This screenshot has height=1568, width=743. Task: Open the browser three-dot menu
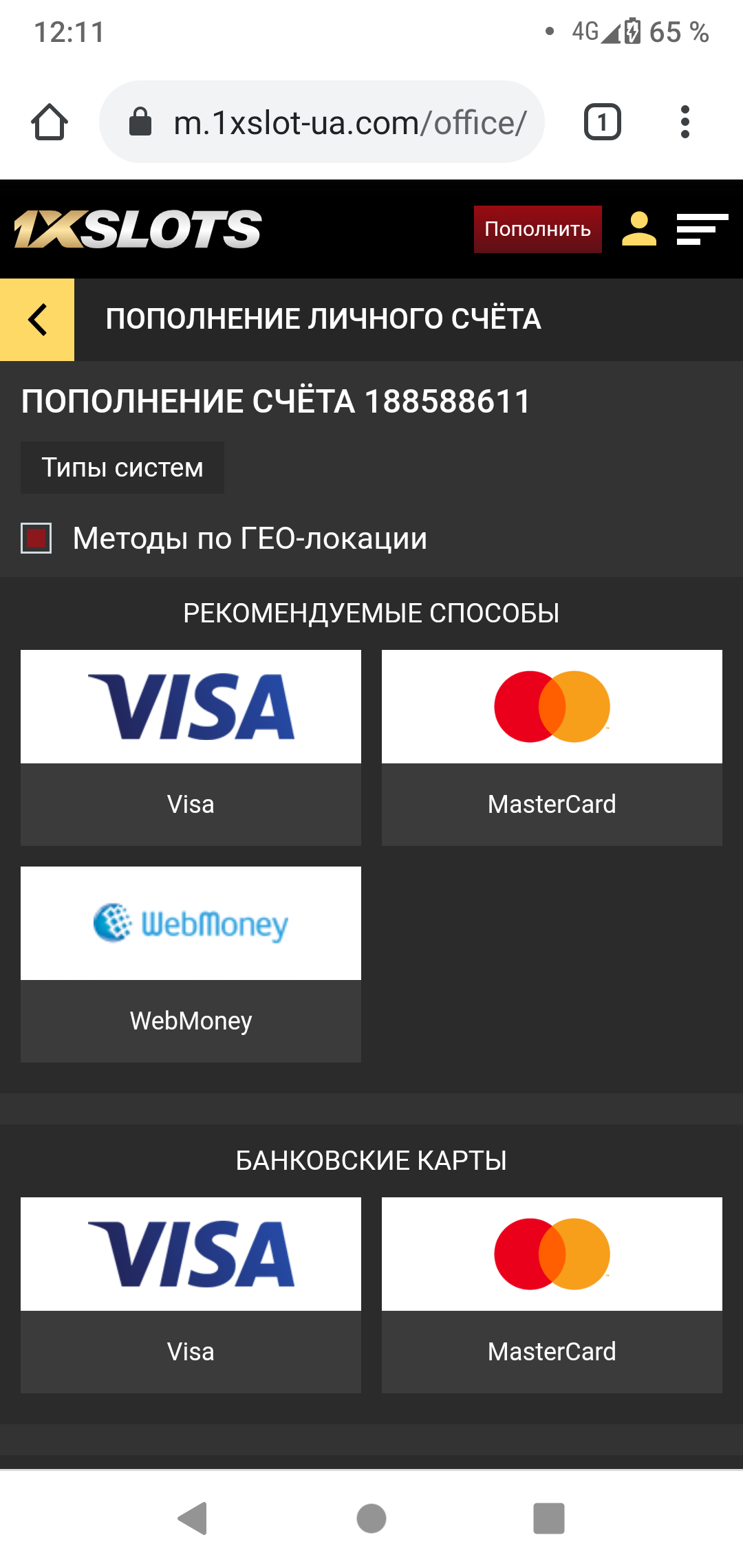[685, 122]
